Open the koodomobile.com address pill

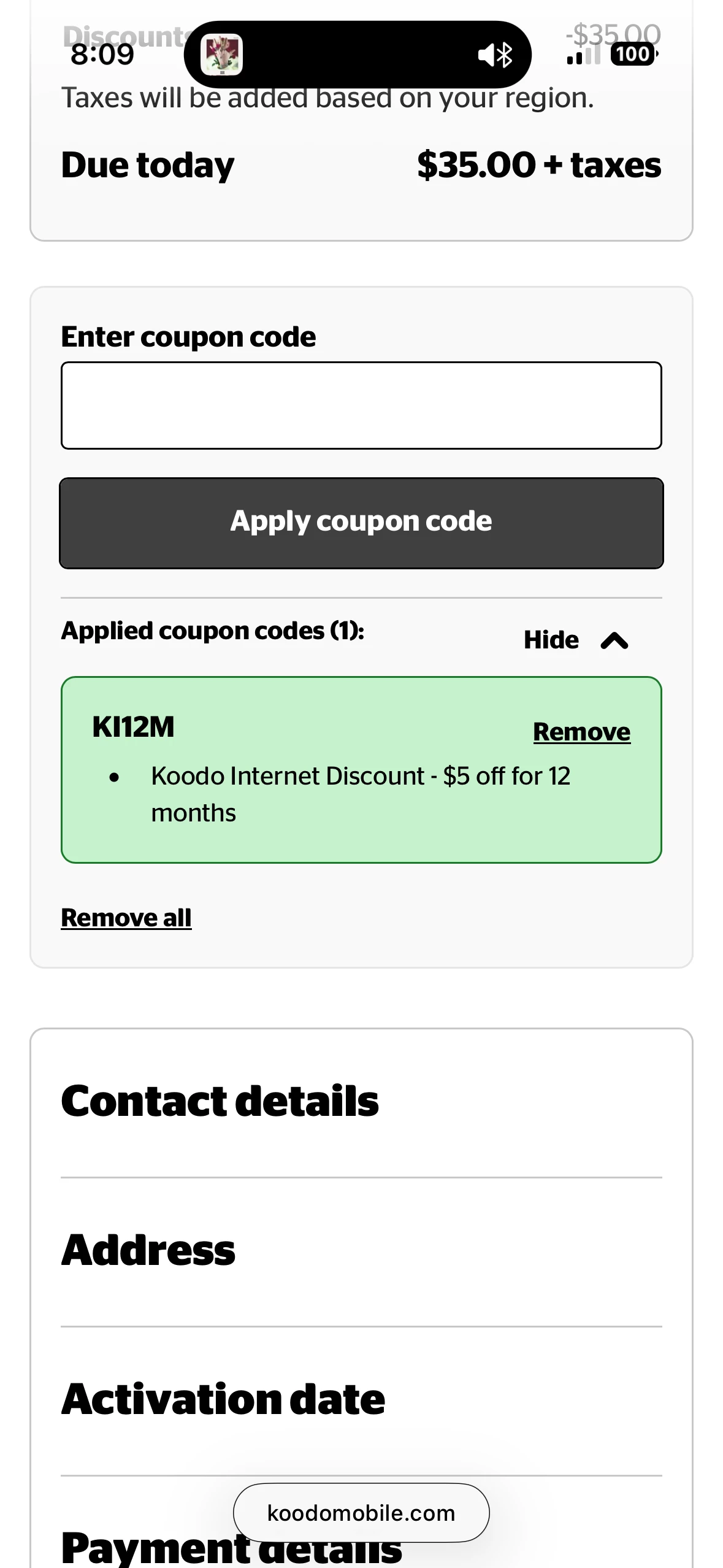tap(361, 1513)
